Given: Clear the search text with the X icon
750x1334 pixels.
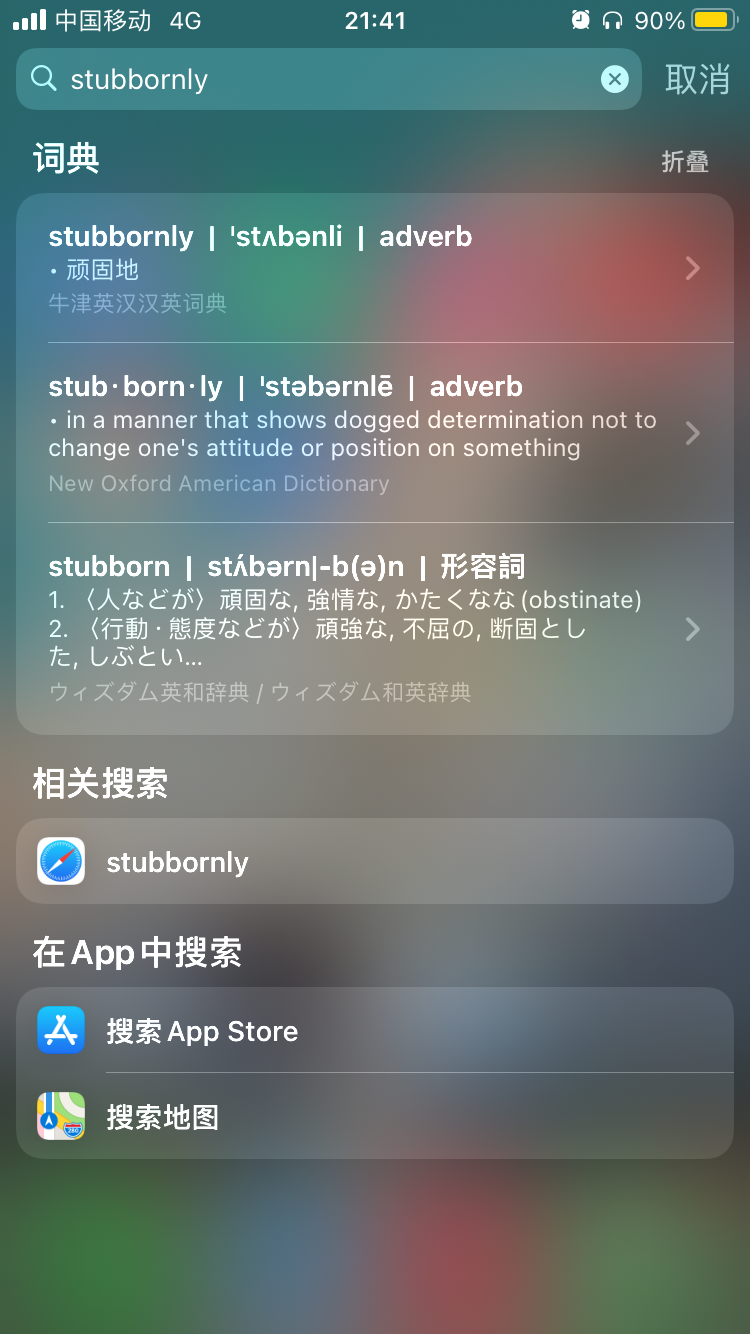Looking at the screenshot, I should pyautogui.click(x=614, y=79).
